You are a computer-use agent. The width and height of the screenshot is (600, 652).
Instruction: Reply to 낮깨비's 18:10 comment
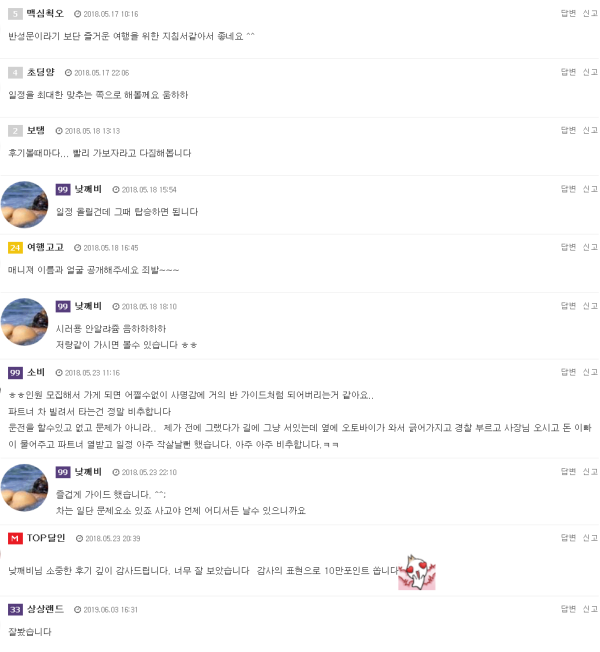coord(567,306)
